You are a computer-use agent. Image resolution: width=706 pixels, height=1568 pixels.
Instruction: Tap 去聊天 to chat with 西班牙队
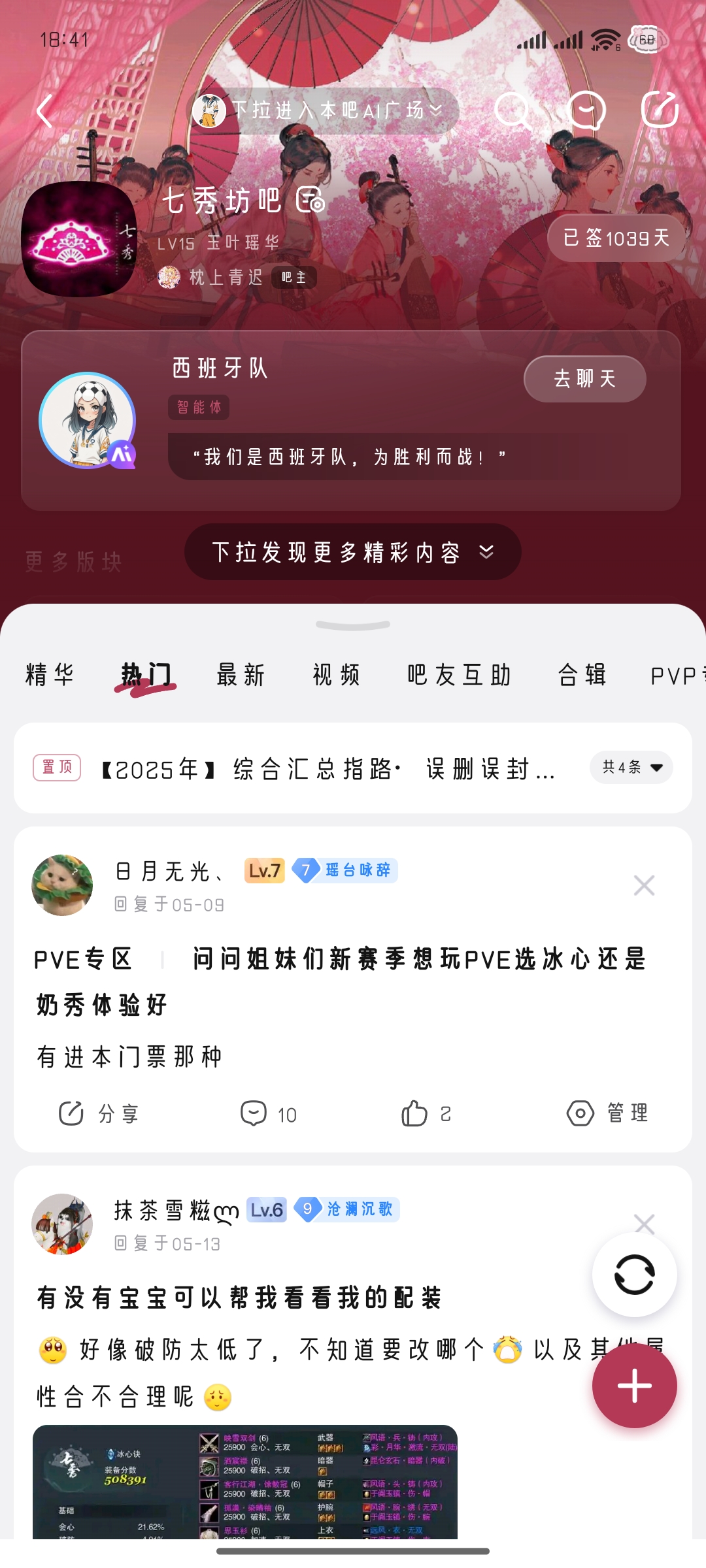point(584,379)
